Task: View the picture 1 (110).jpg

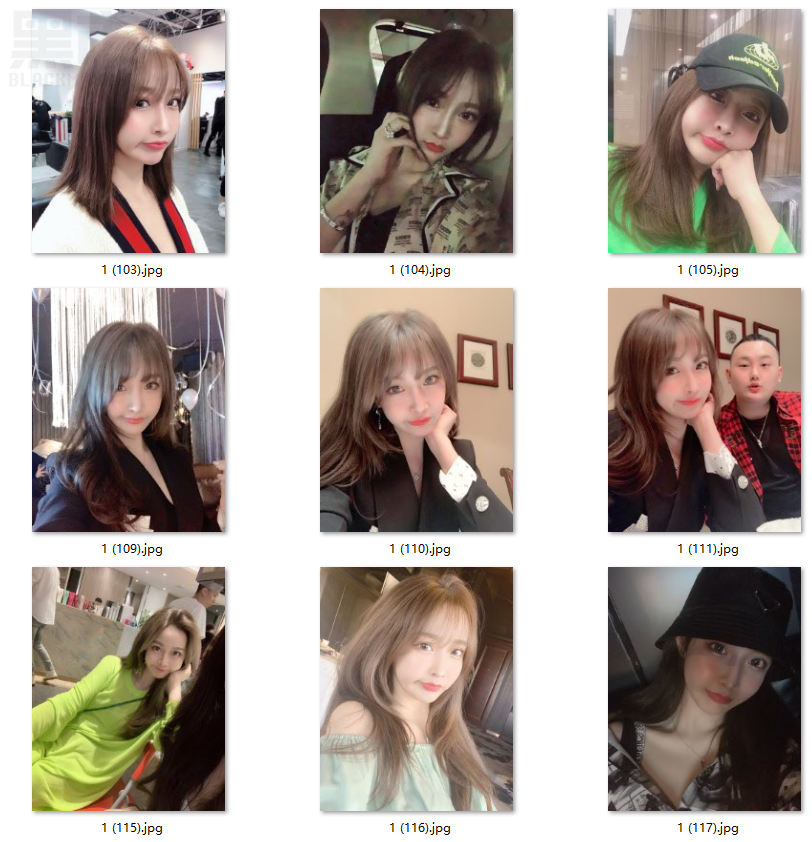Action: pyautogui.click(x=416, y=410)
